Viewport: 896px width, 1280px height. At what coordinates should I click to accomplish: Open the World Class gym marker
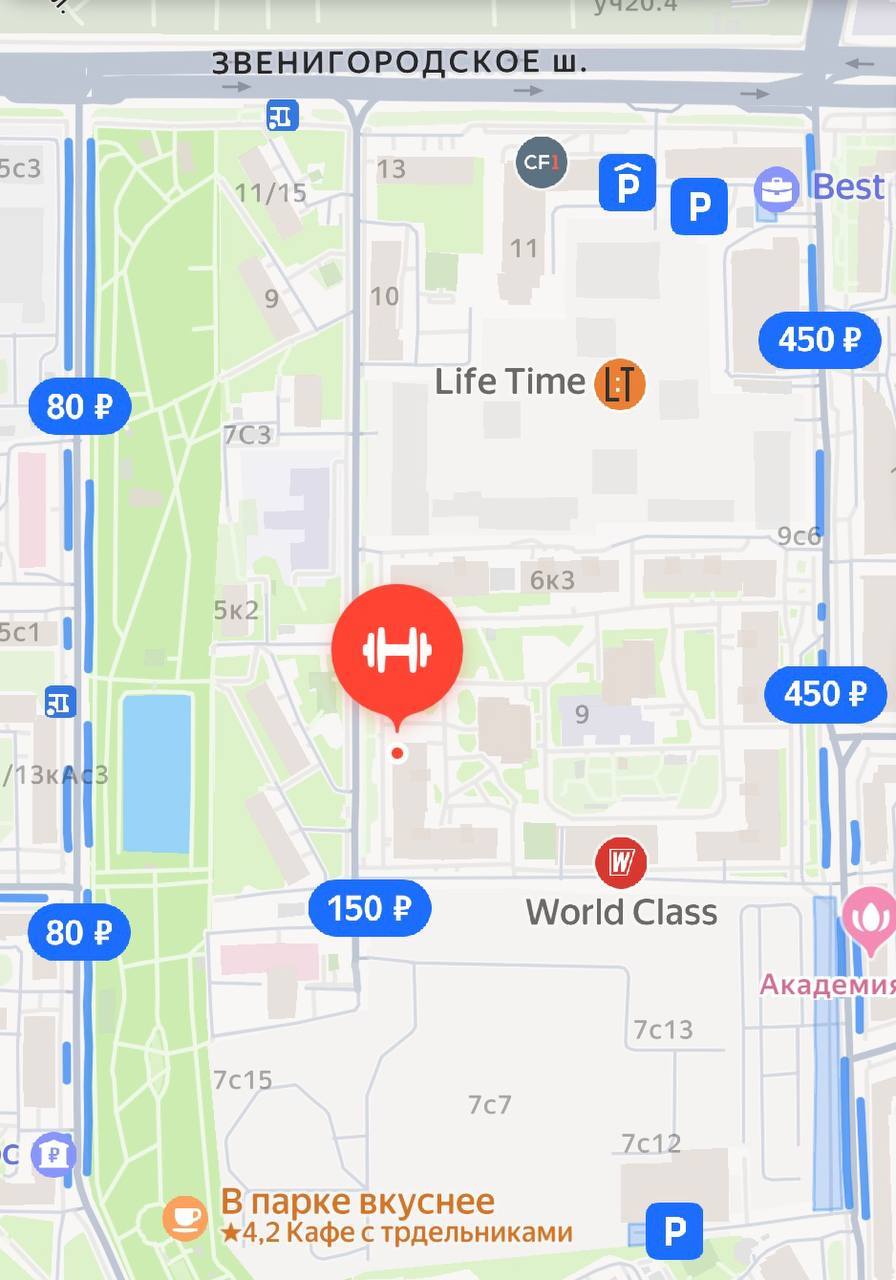[x=620, y=862]
